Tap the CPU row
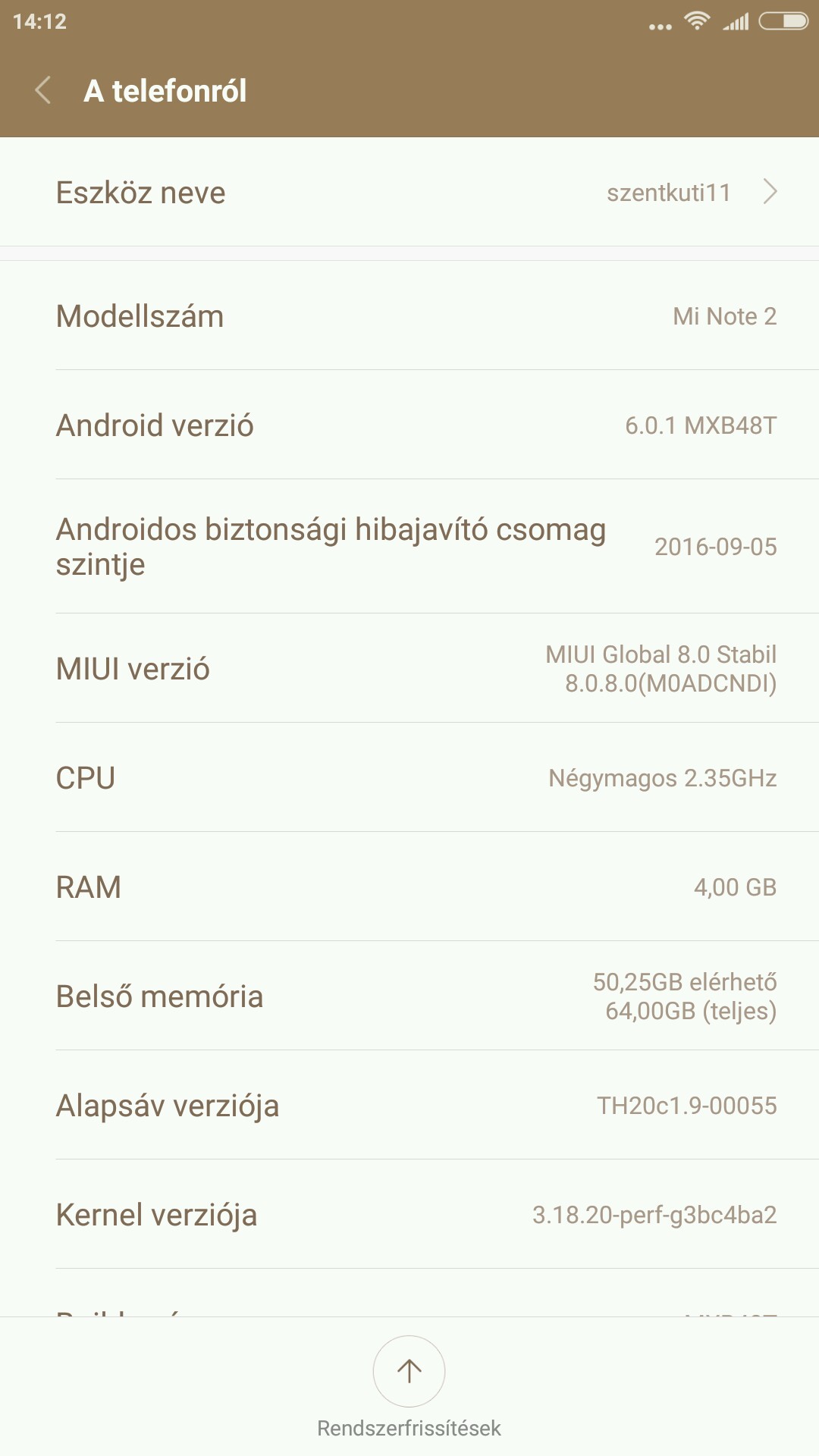819x1456 pixels. [409, 777]
